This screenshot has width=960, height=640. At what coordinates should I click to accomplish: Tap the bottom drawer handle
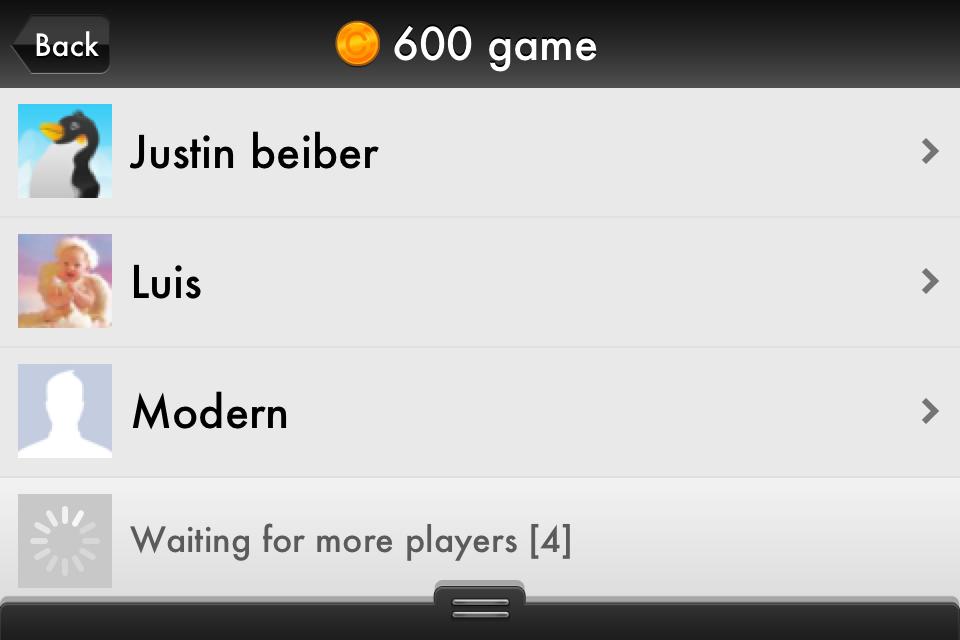pos(480,606)
